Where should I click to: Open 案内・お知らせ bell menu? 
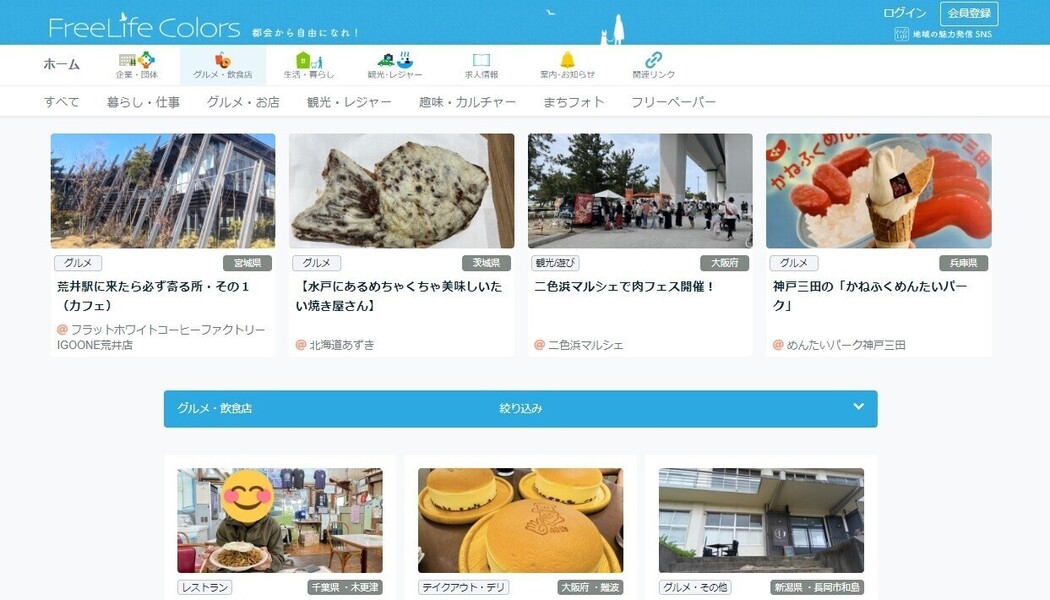coord(567,66)
